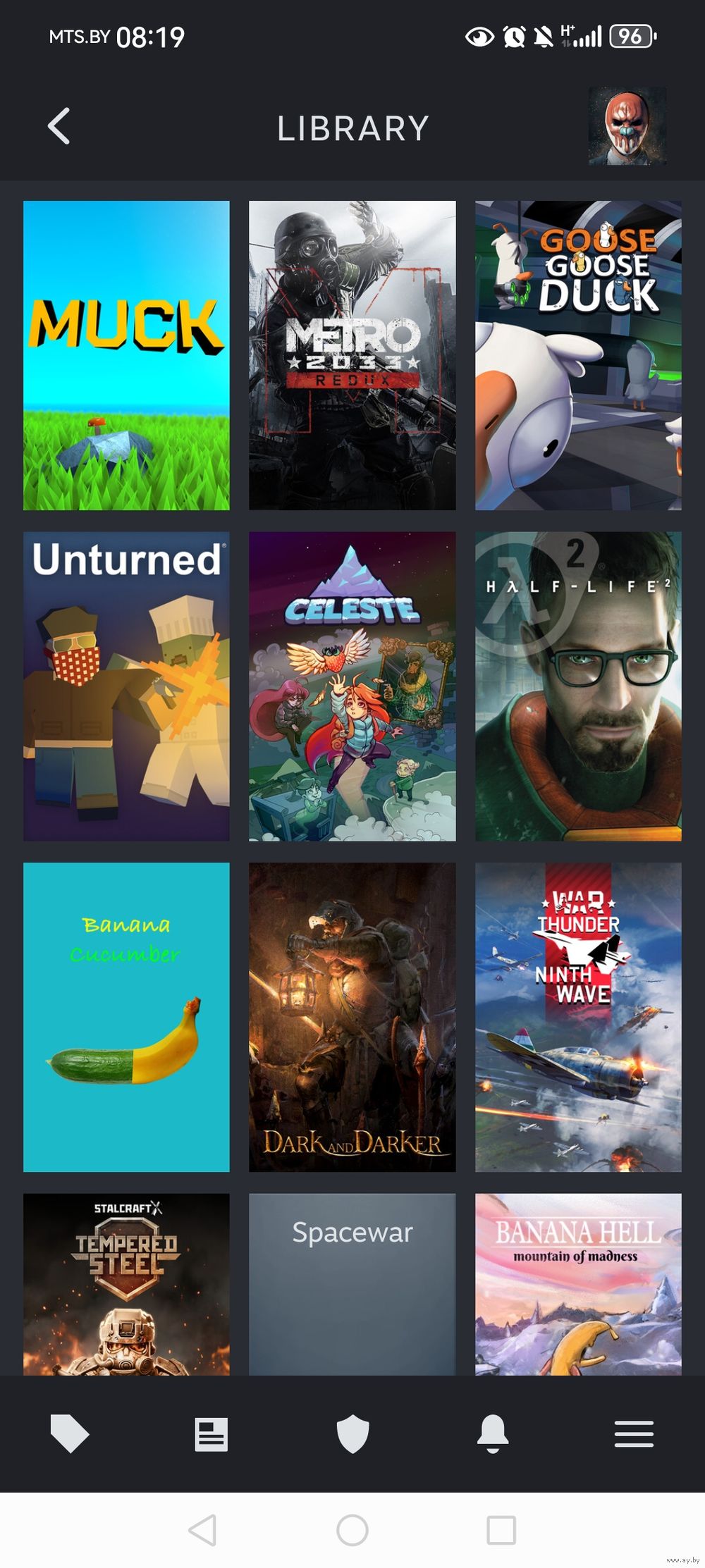
Task: Open the profile avatar
Action: coord(627,126)
